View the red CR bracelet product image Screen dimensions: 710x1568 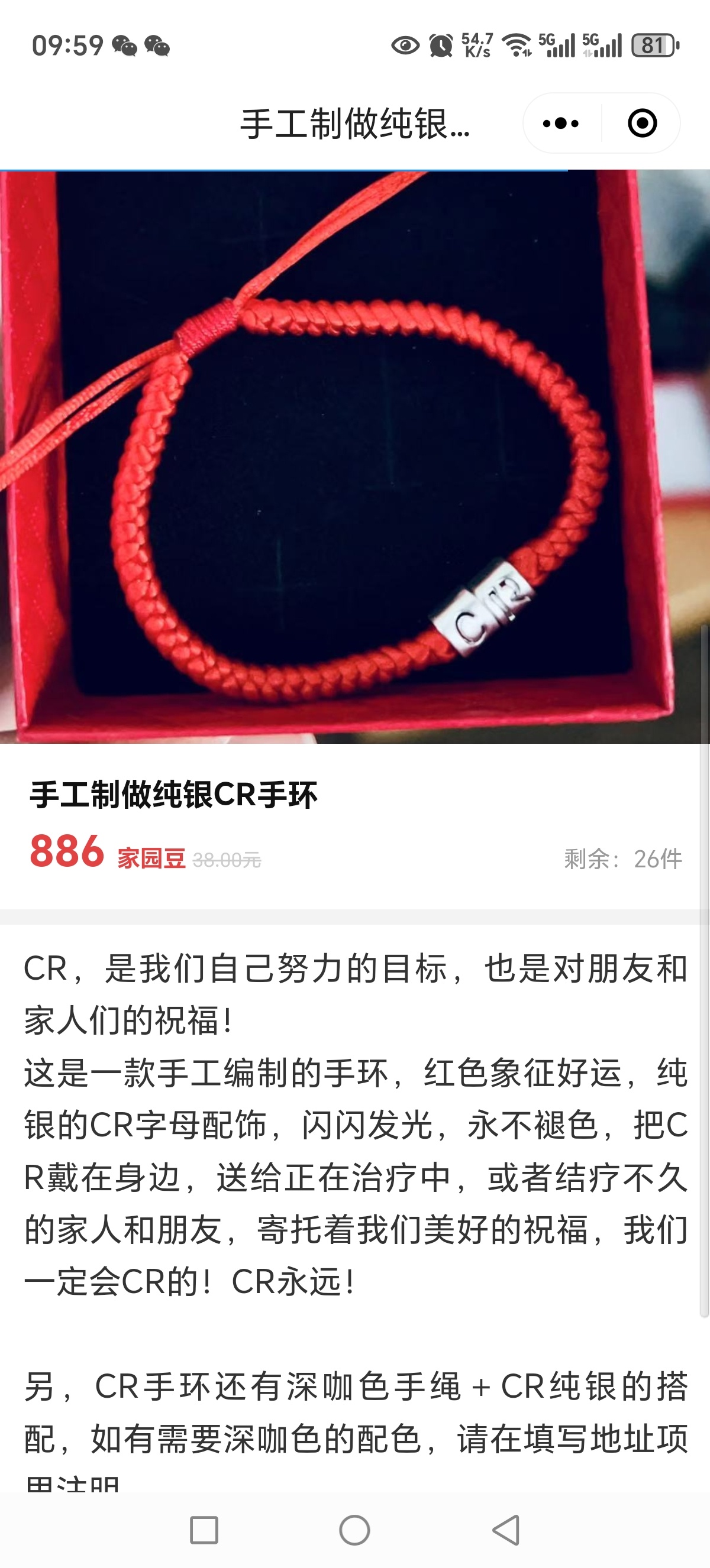click(x=355, y=456)
